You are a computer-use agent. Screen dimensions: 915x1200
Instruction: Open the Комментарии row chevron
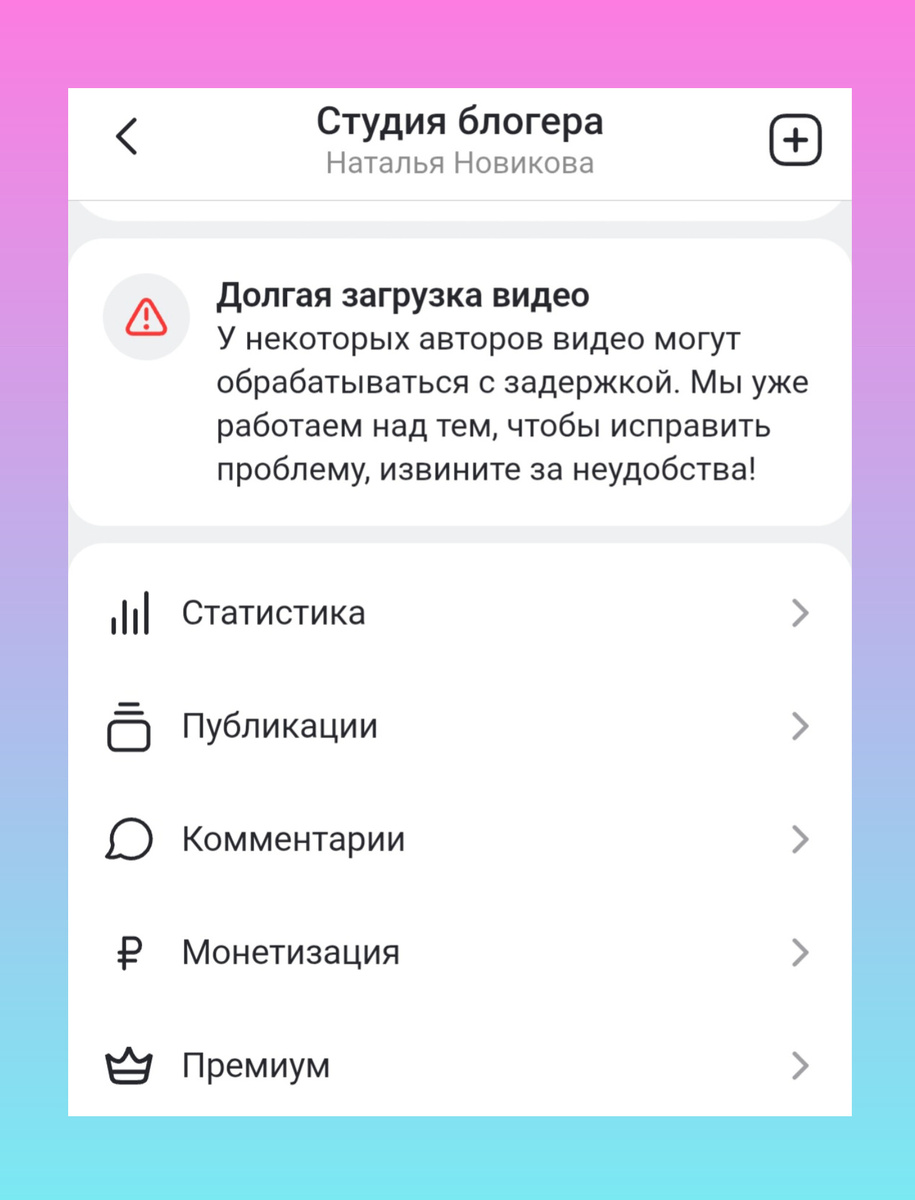[800, 839]
